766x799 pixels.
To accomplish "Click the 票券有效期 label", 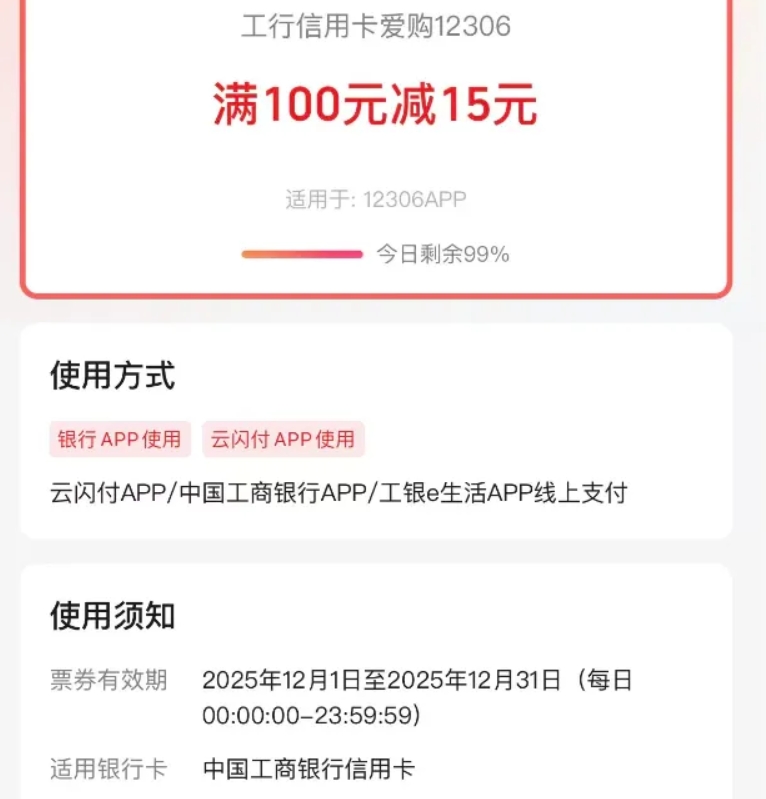I will (109, 678).
